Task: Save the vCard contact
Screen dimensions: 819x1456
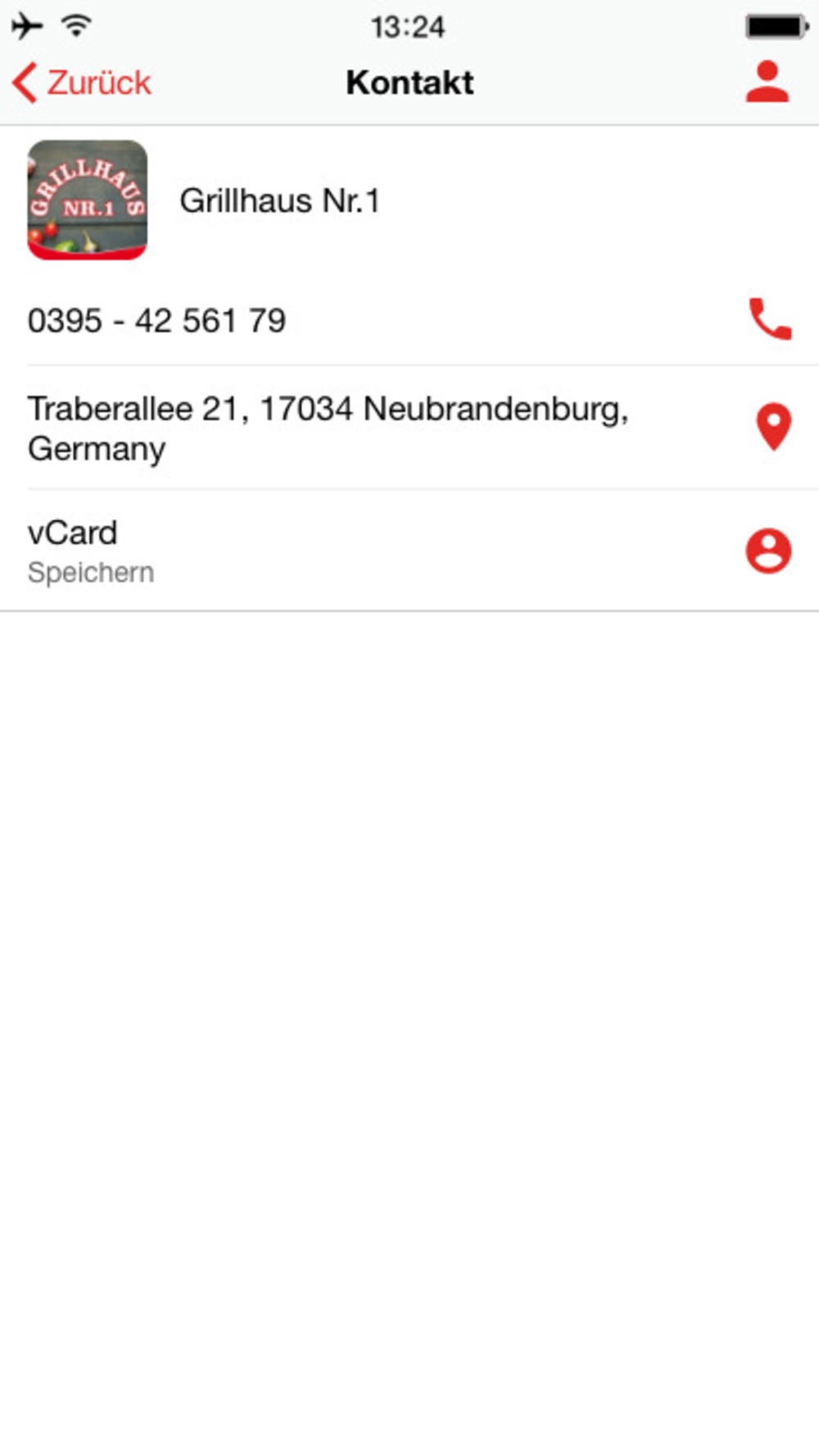Action: click(x=409, y=550)
